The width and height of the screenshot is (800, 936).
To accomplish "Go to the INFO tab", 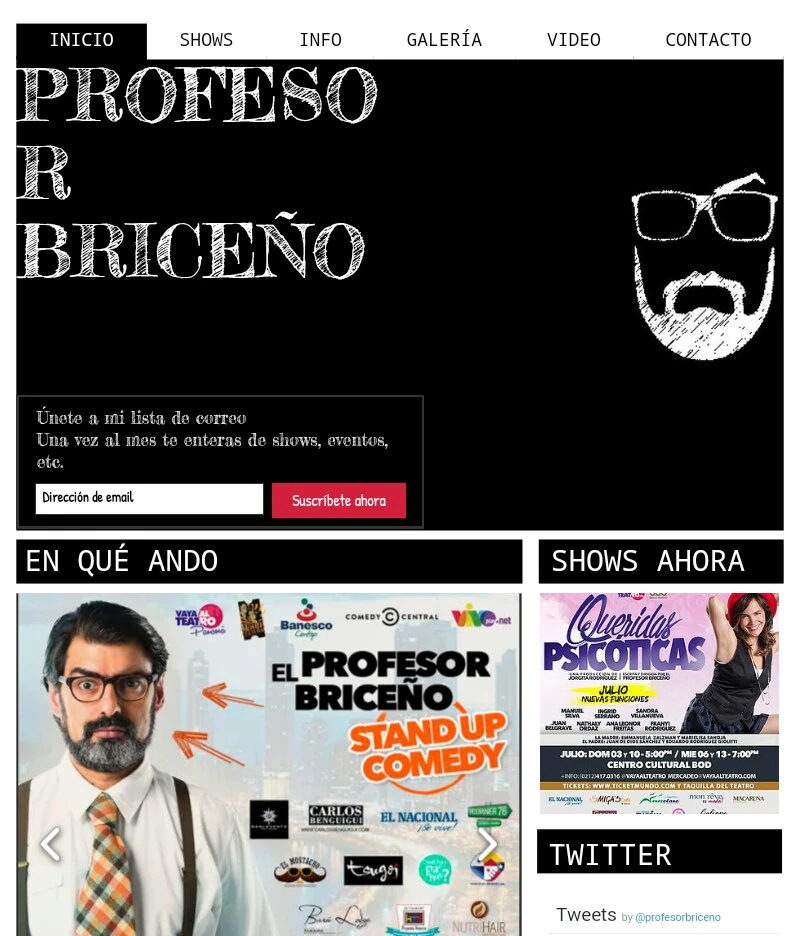I will pyautogui.click(x=320, y=40).
